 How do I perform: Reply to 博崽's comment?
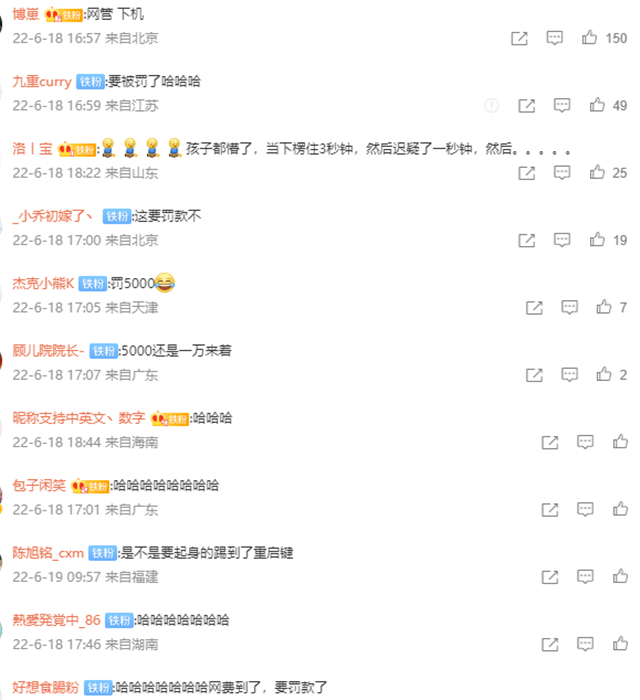click(555, 38)
